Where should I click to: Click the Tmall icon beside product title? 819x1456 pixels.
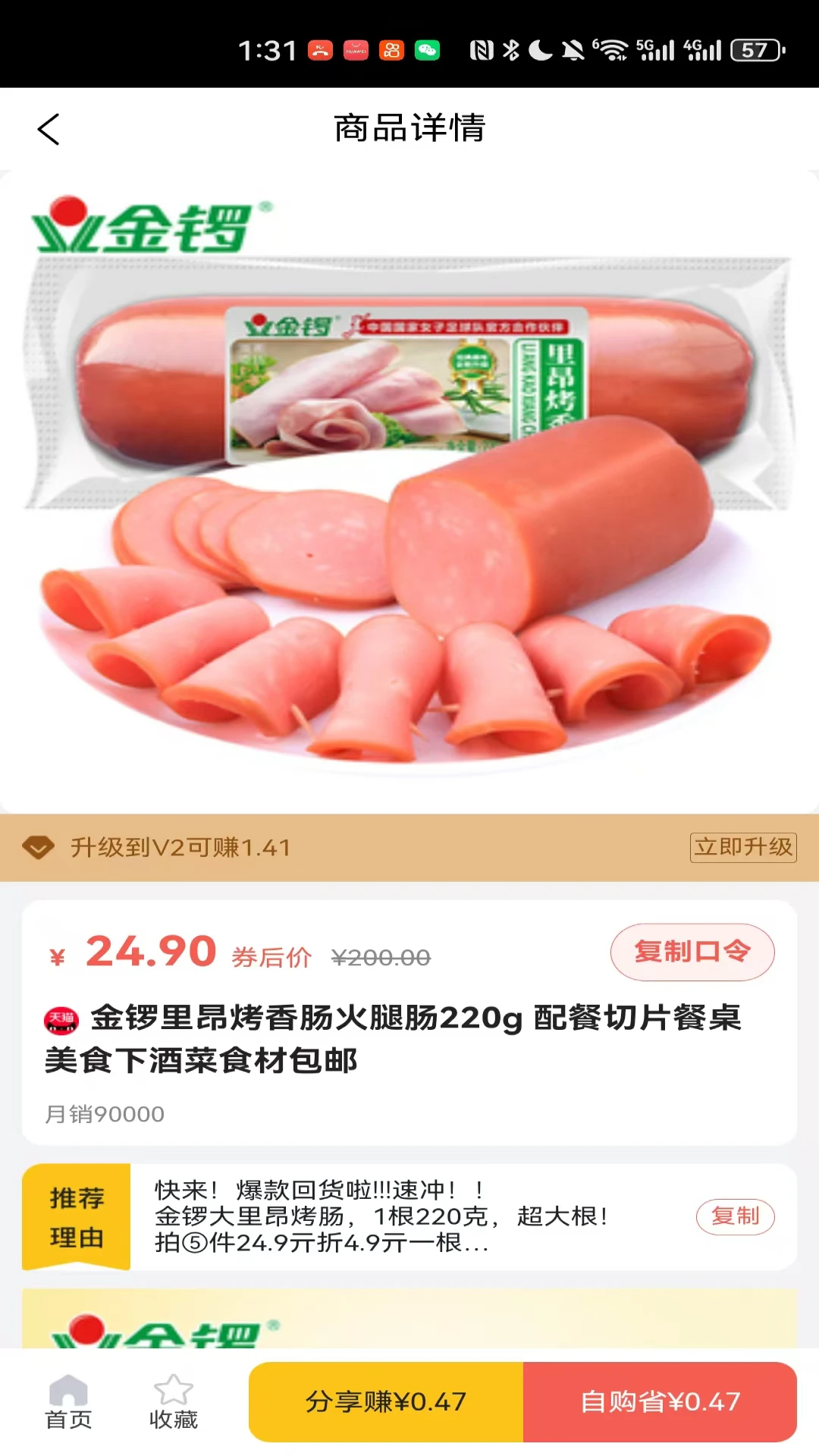62,1020
